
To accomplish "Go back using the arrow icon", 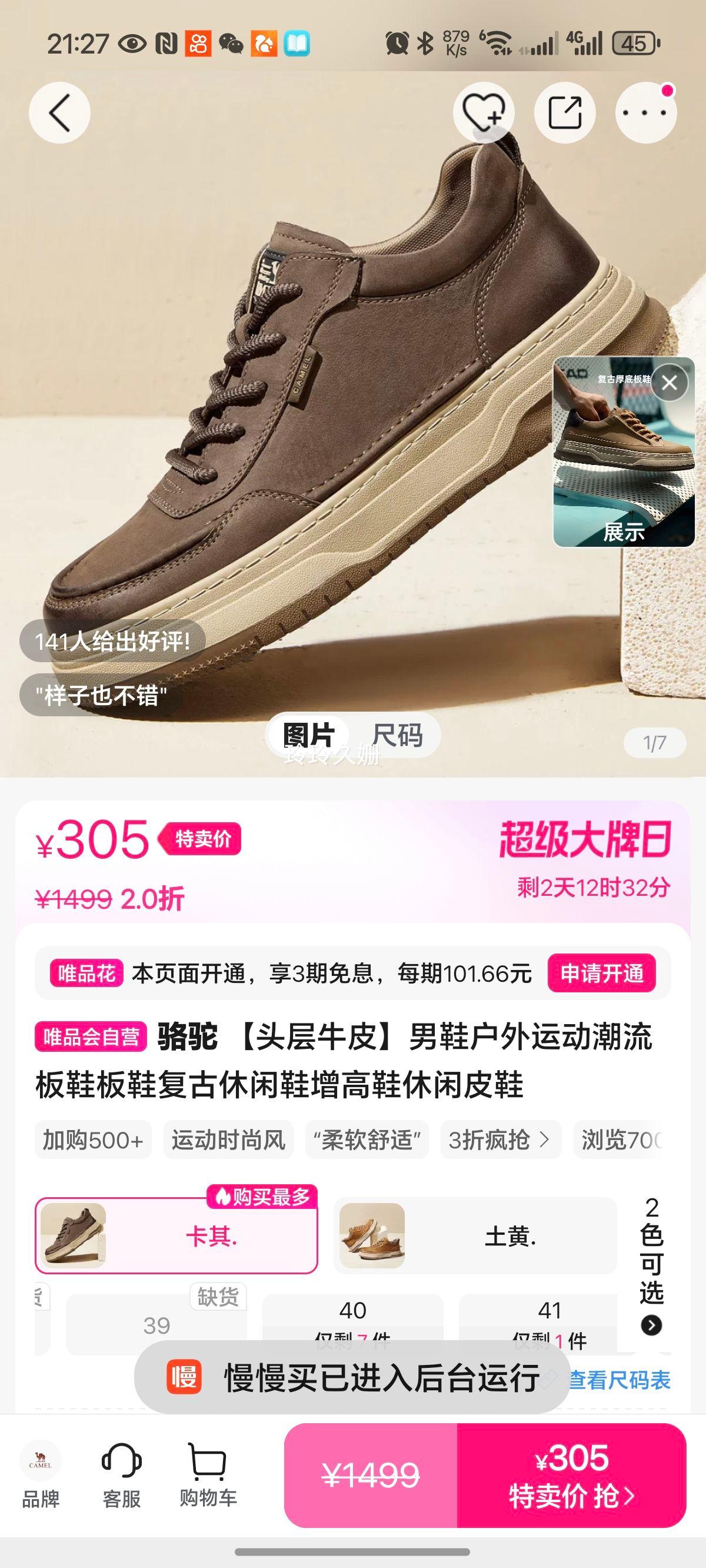I will [x=59, y=113].
